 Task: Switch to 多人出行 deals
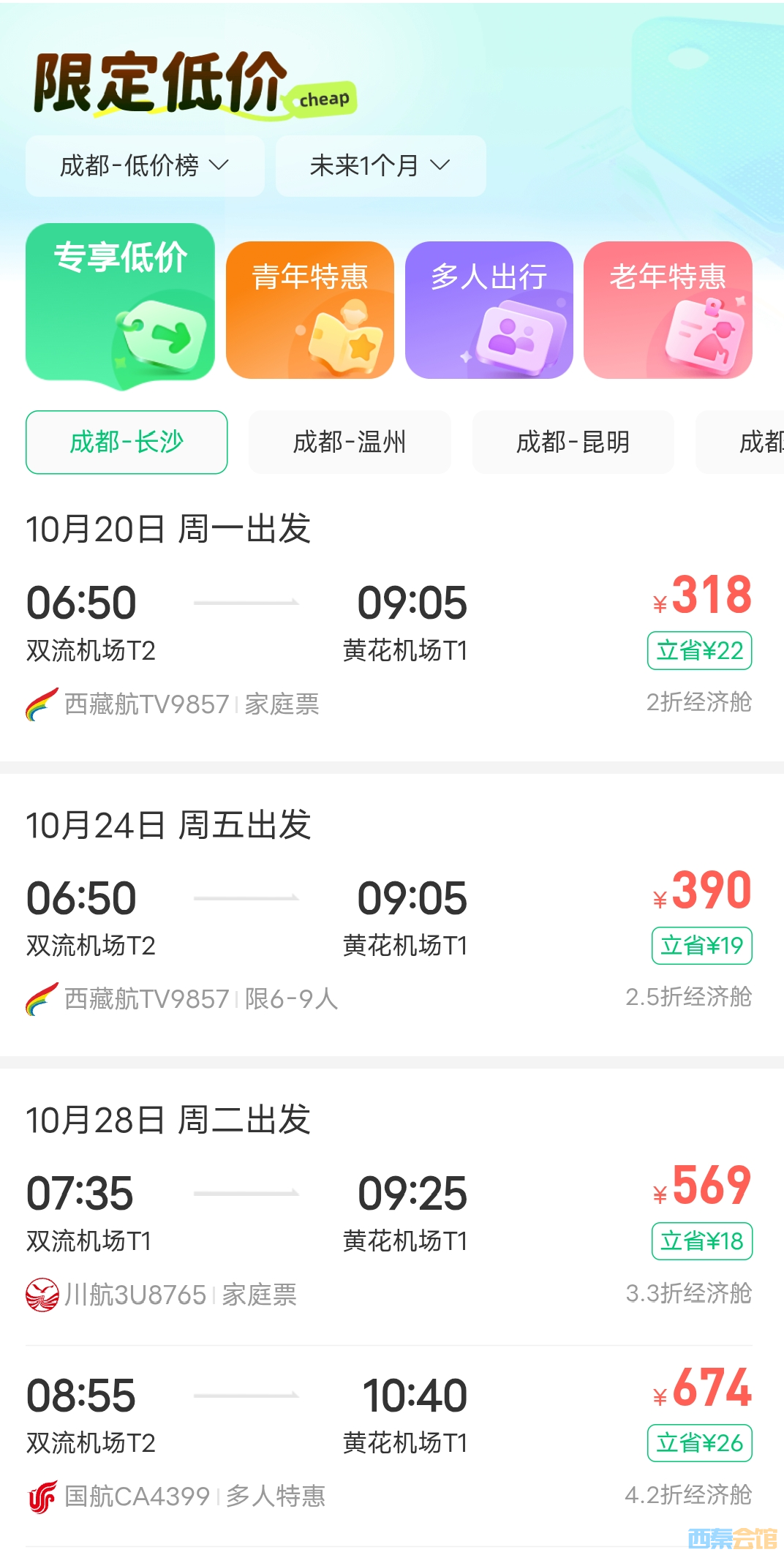pyautogui.click(x=489, y=310)
